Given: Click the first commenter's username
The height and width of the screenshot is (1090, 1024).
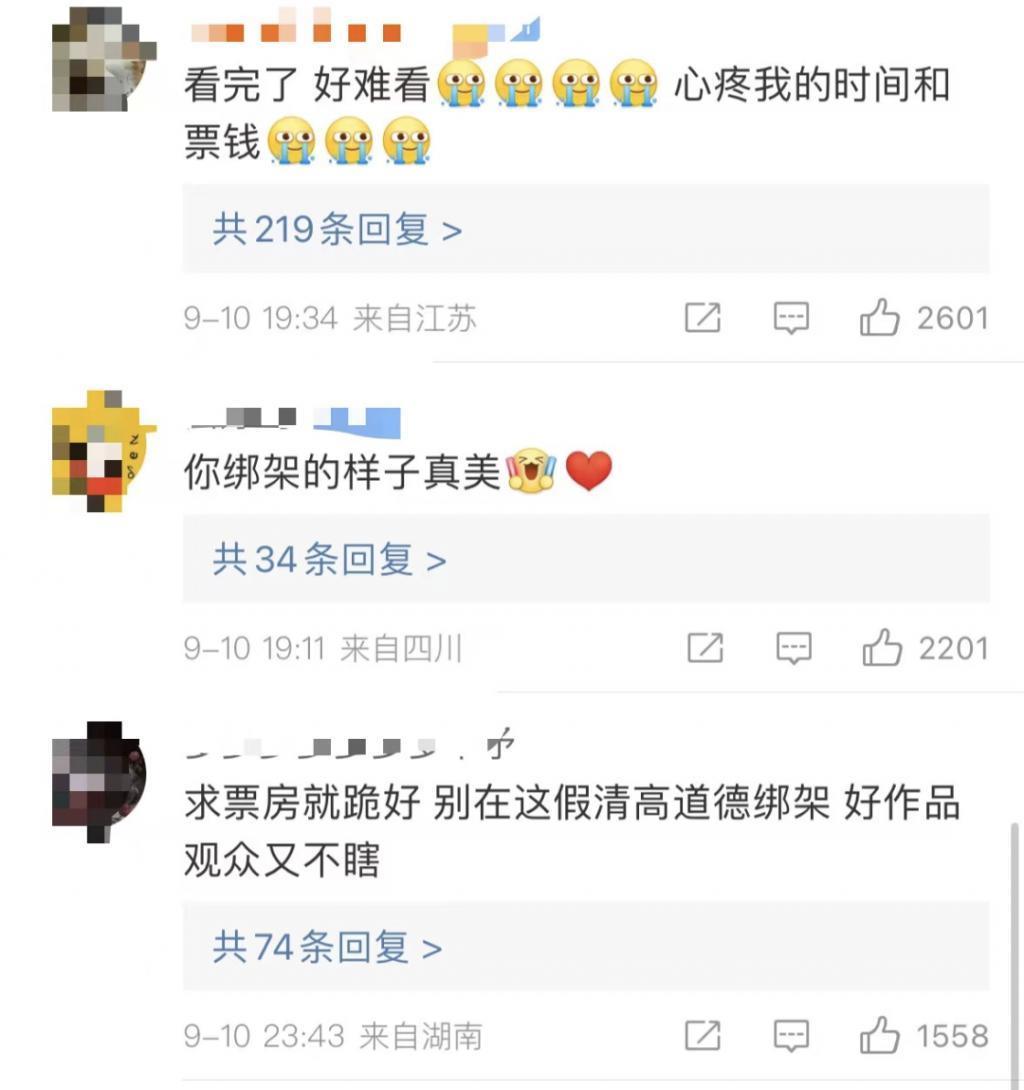Looking at the screenshot, I should (x=290, y=28).
